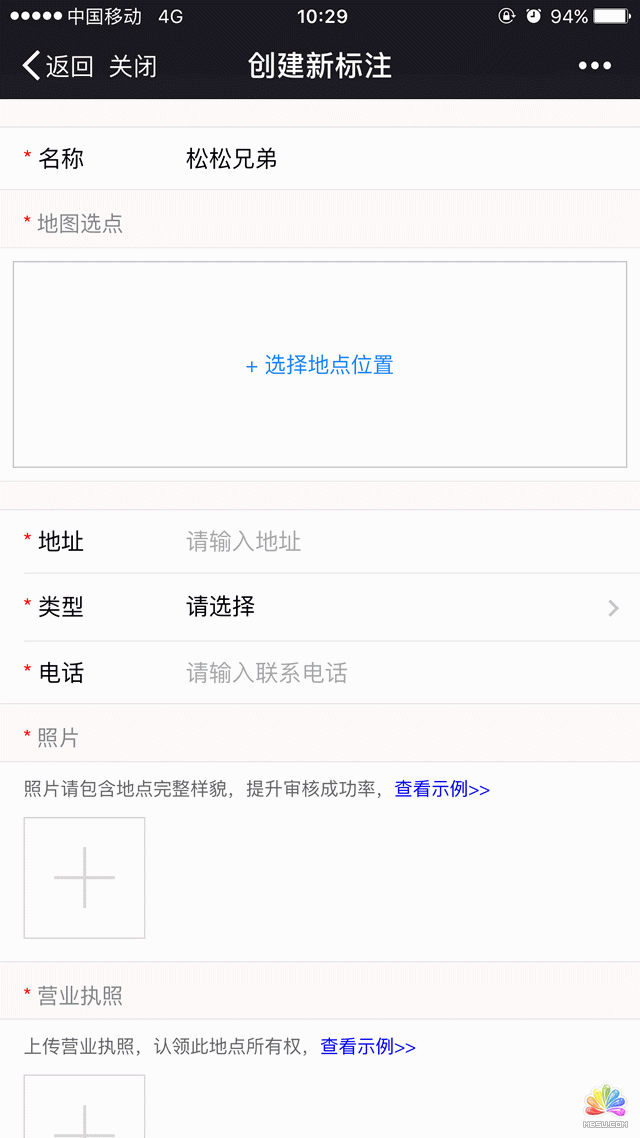Open the 类型 selection picker
The width and height of the screenshot is (640, 1138).
tap(400, 607)
